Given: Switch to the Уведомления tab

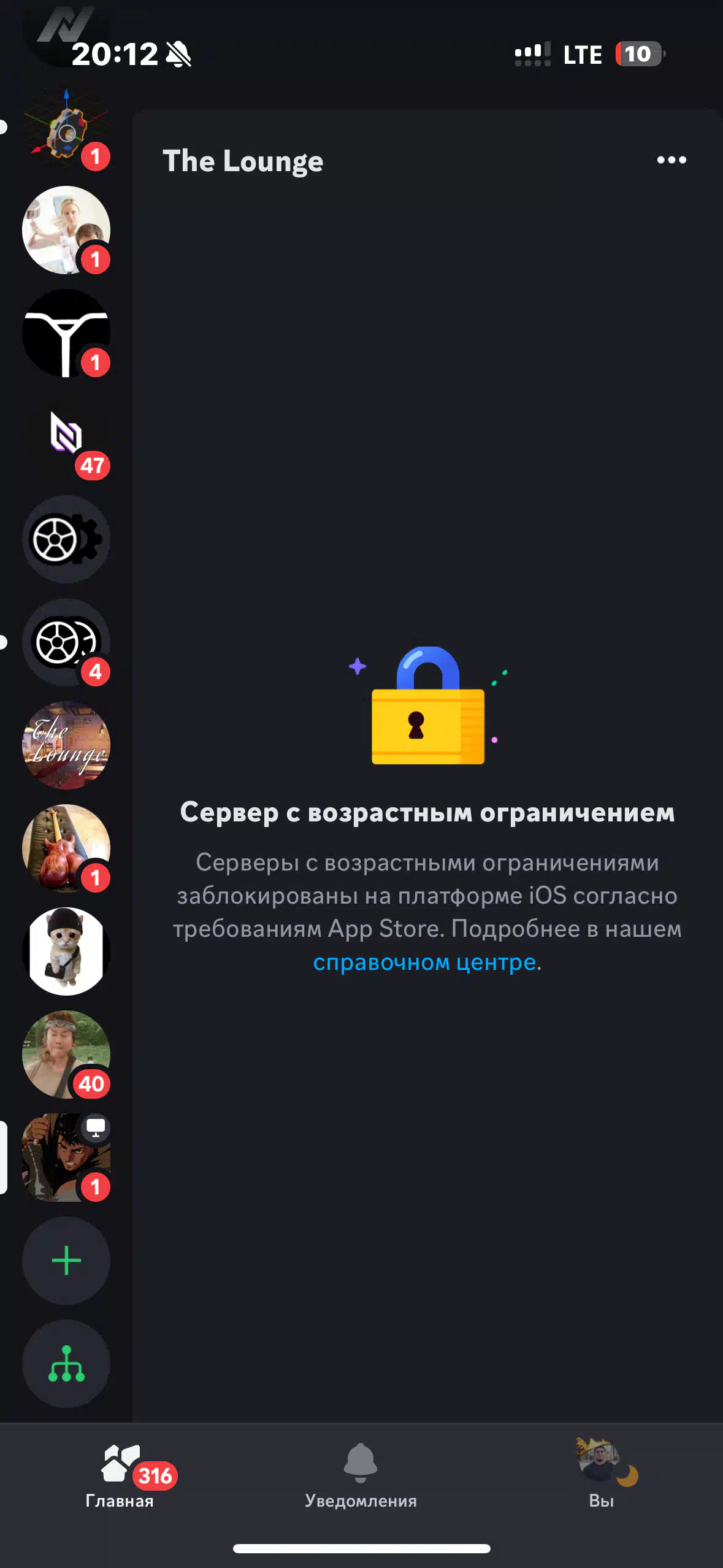Looking at the screenshot, I should tap(361, 1475).
